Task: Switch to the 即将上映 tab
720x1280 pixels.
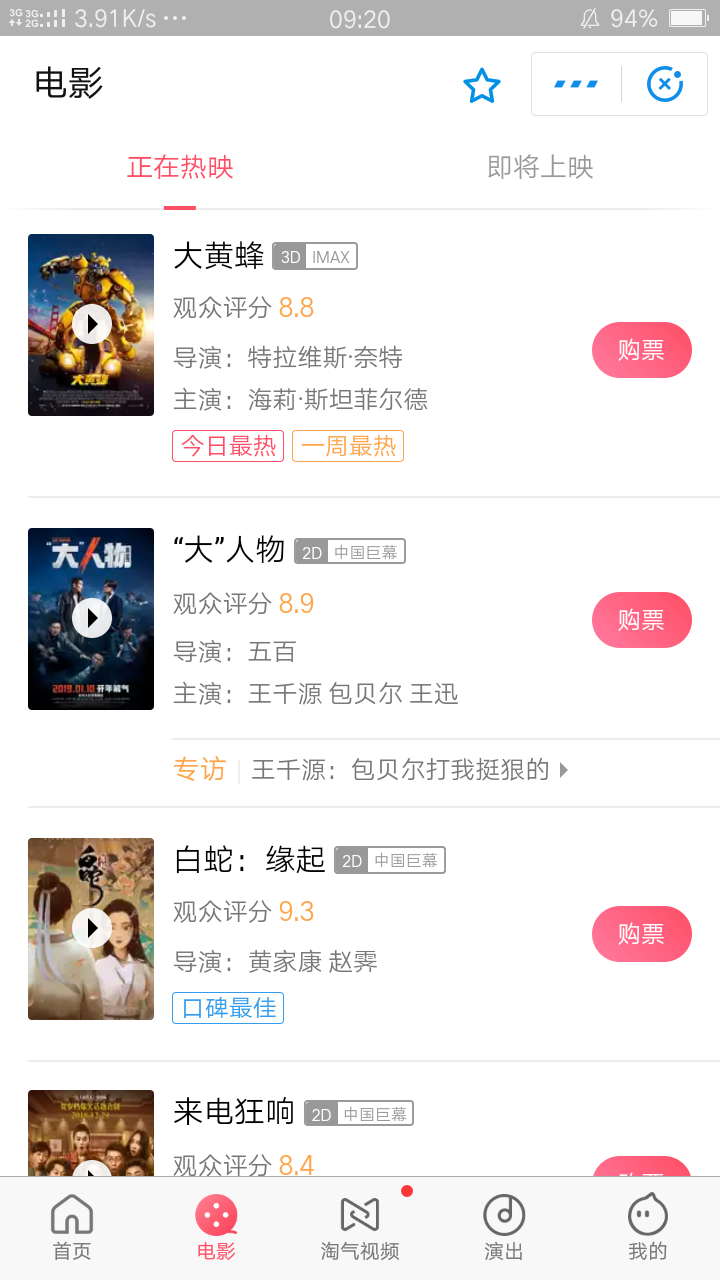Action: point(540,167)
